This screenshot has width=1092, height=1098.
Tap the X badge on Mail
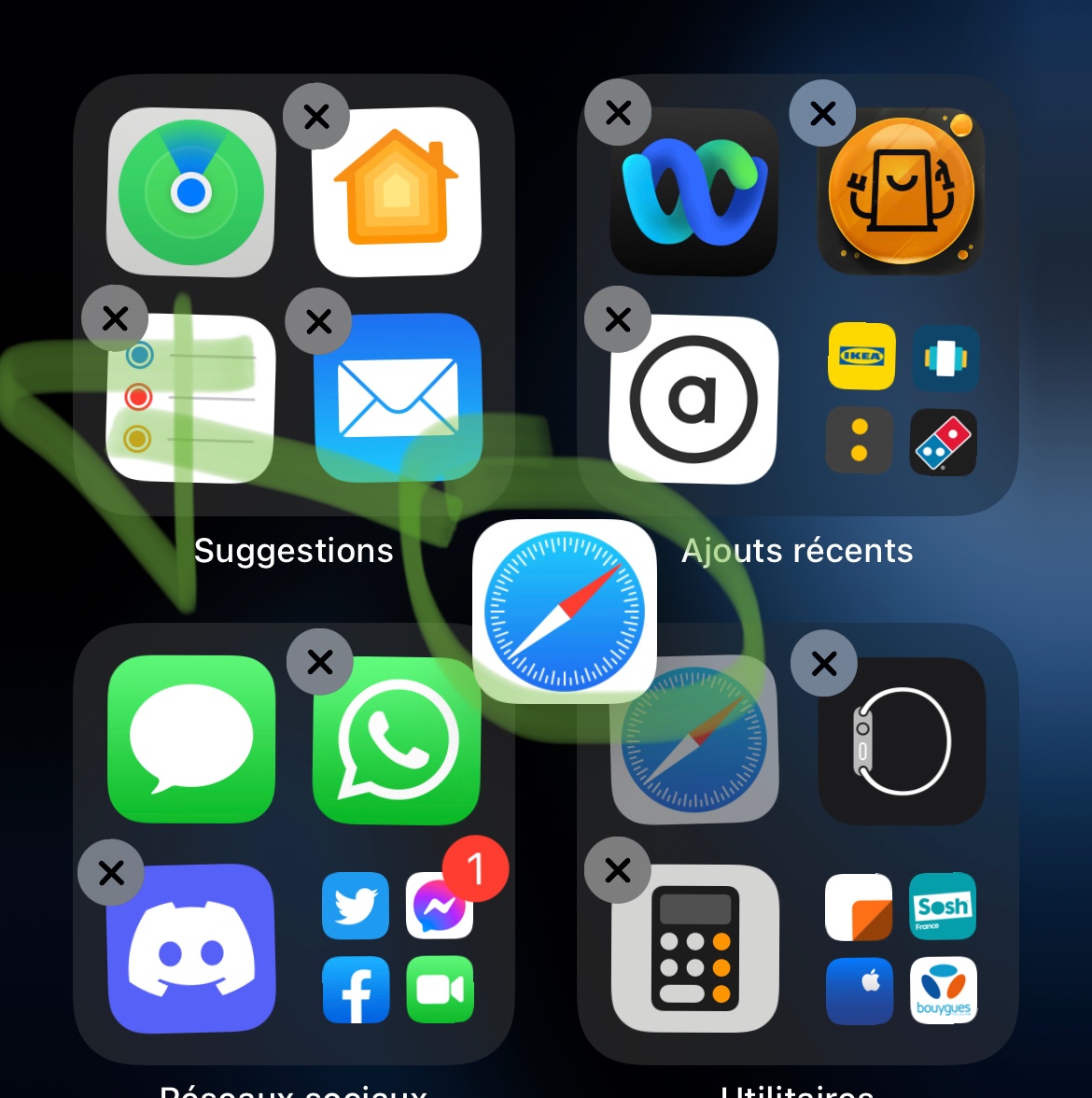click(318, 321)
